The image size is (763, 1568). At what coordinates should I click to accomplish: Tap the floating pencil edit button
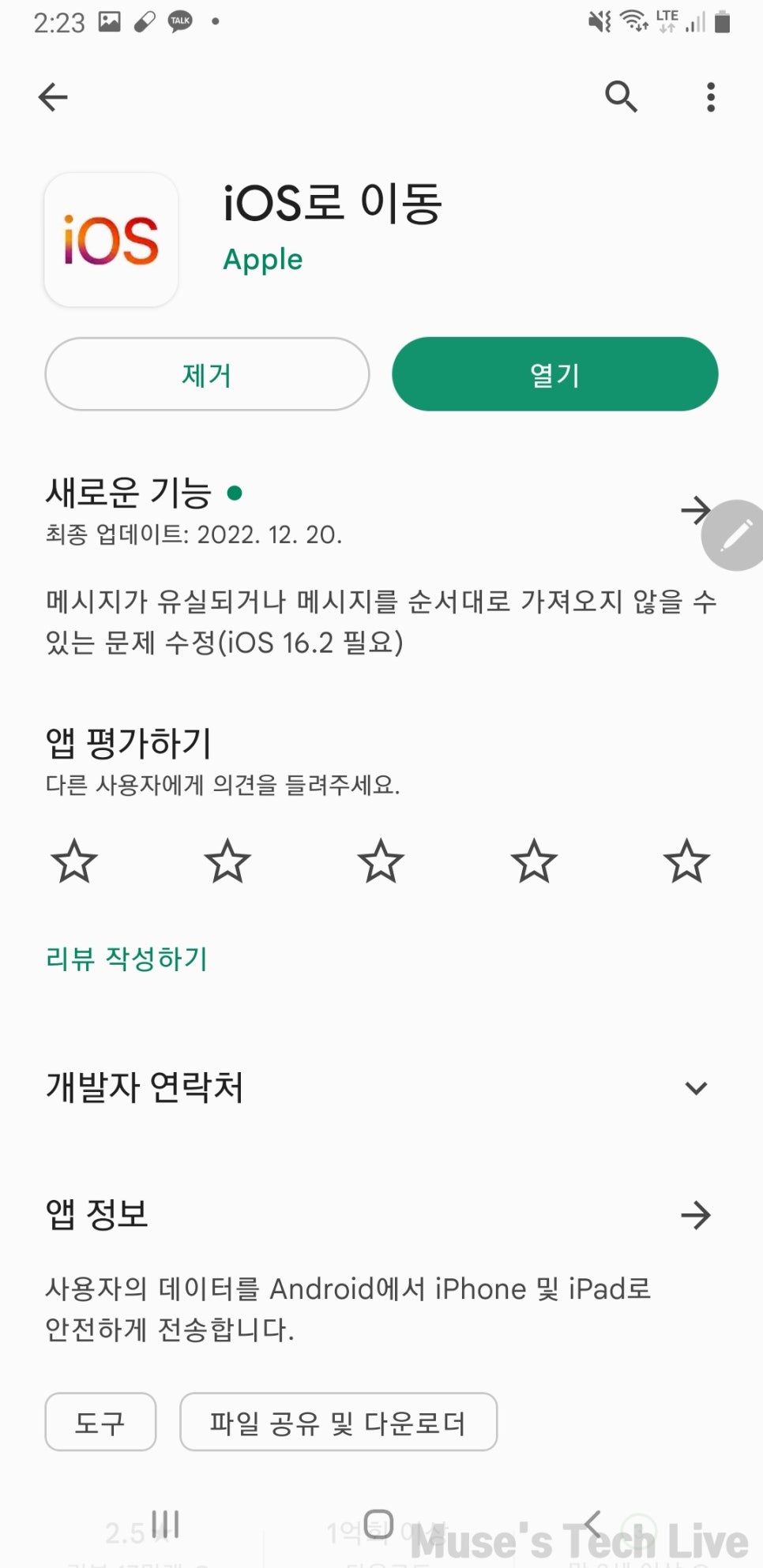[x=736, y=535]
